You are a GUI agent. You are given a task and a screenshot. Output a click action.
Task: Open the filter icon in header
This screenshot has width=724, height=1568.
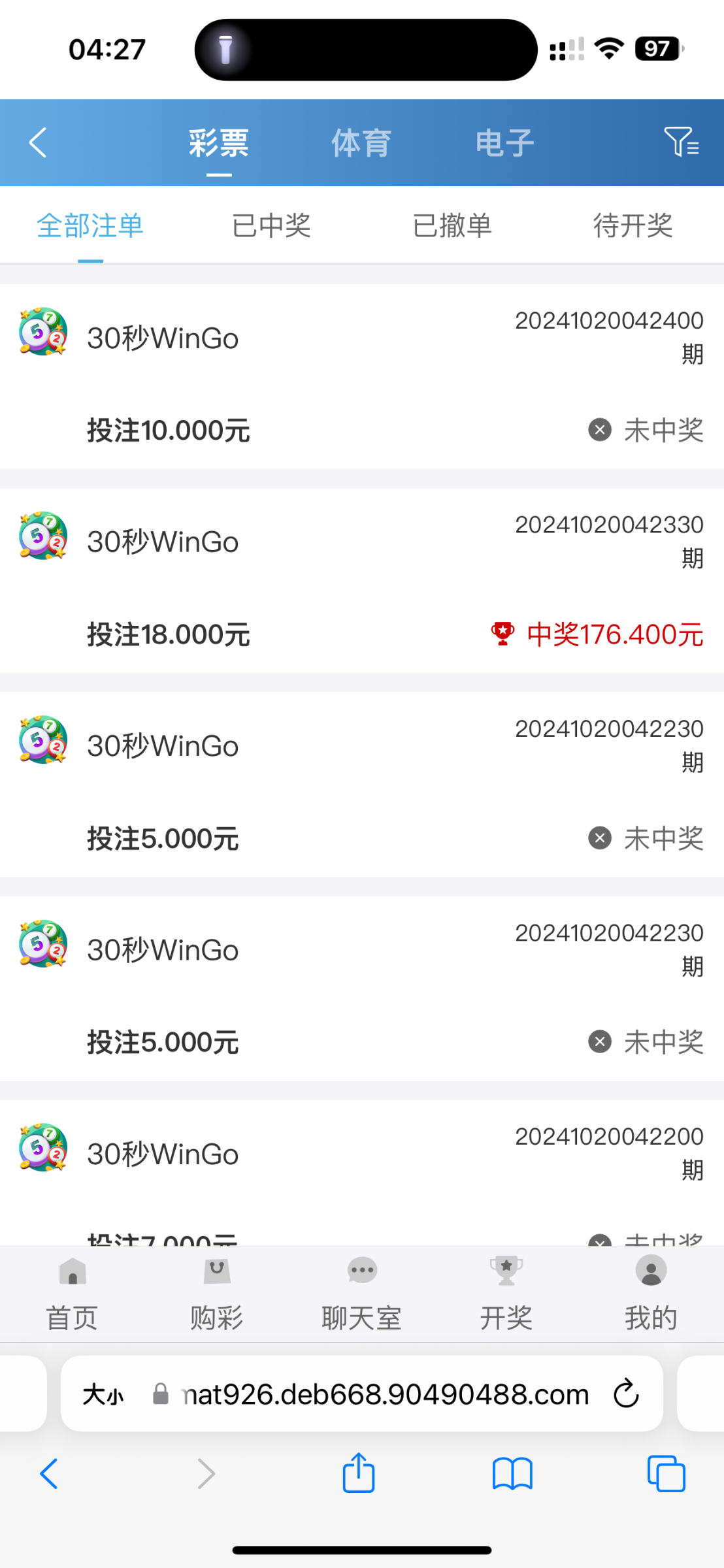(x=681, y=142)
